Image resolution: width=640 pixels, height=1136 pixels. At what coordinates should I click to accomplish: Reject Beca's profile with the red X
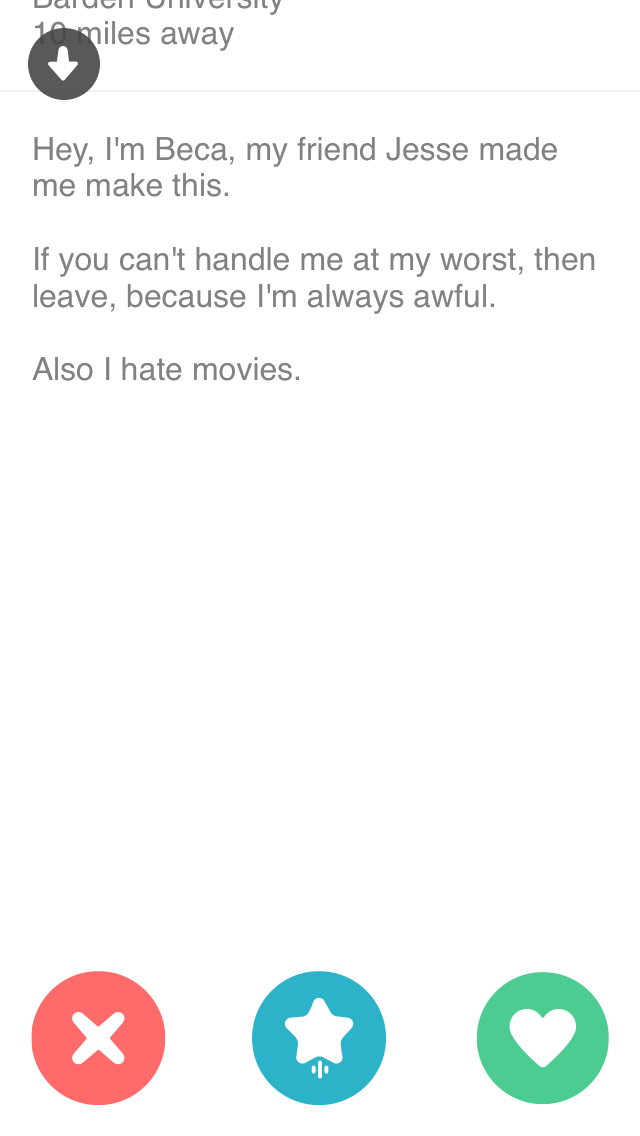98,1038
